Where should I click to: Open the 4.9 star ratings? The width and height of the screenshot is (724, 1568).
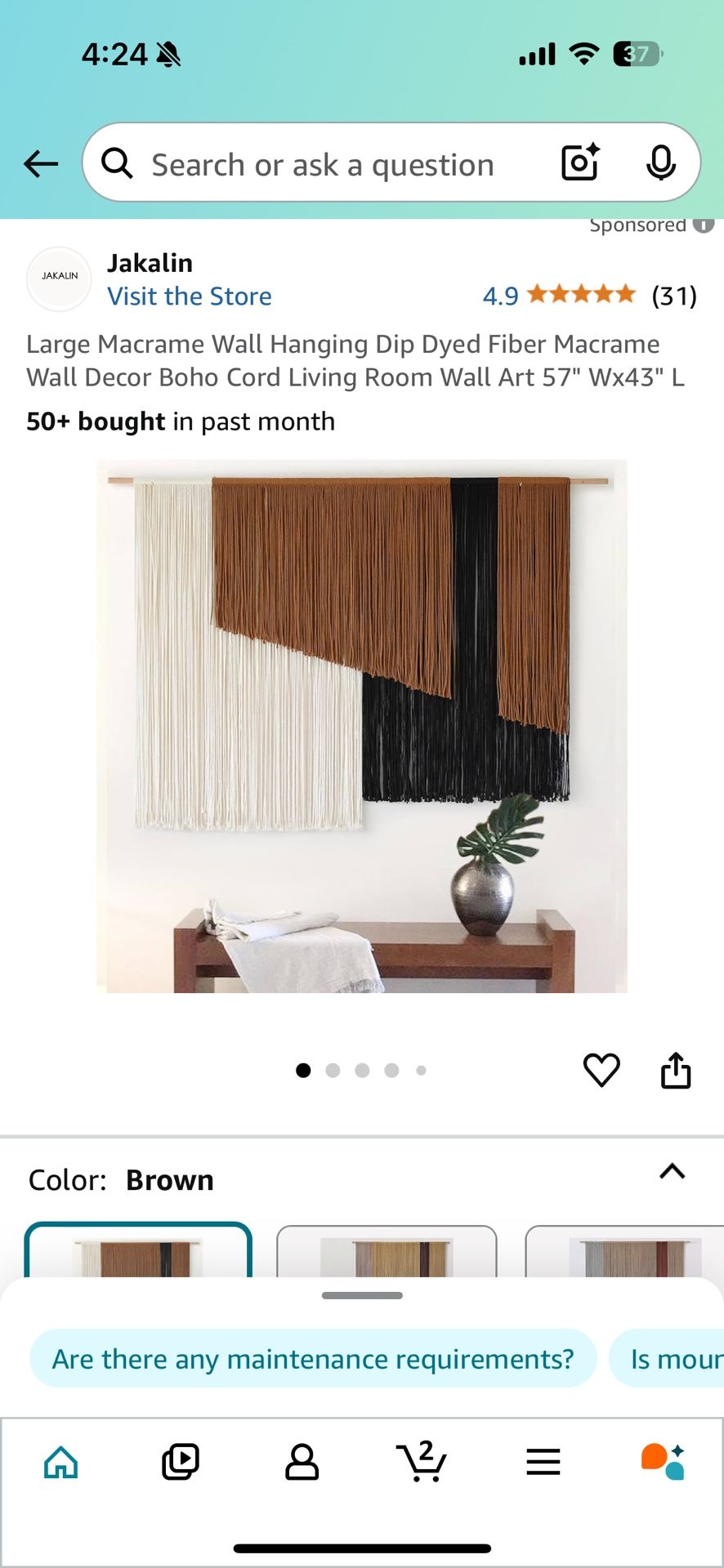click(x=580, y=295)
